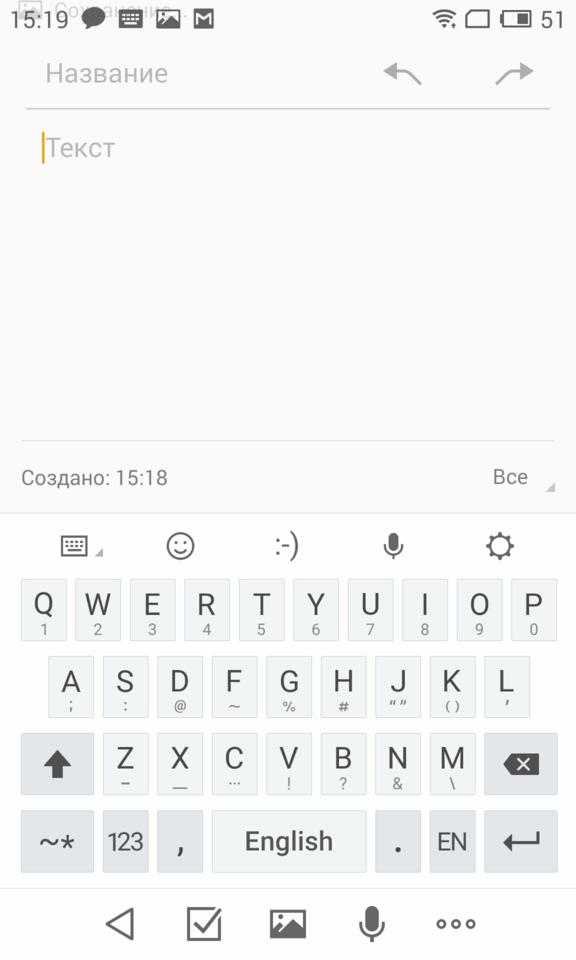Start keyboard voice input microphone

(x=393, y=546)
